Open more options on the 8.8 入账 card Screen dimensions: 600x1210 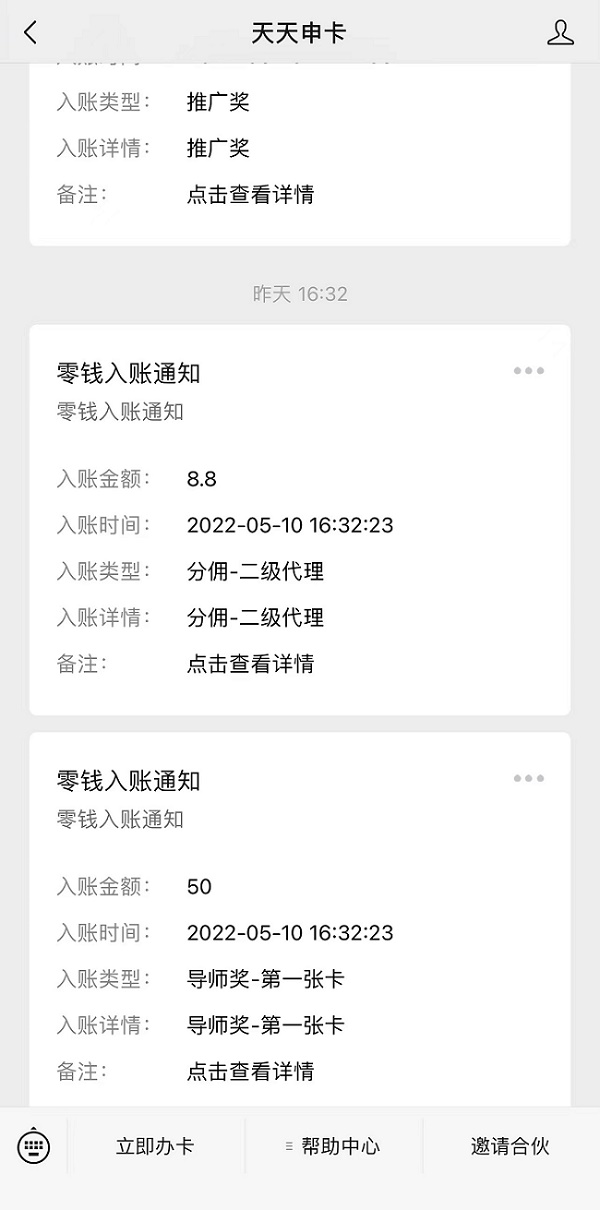[x=529, y=371]
